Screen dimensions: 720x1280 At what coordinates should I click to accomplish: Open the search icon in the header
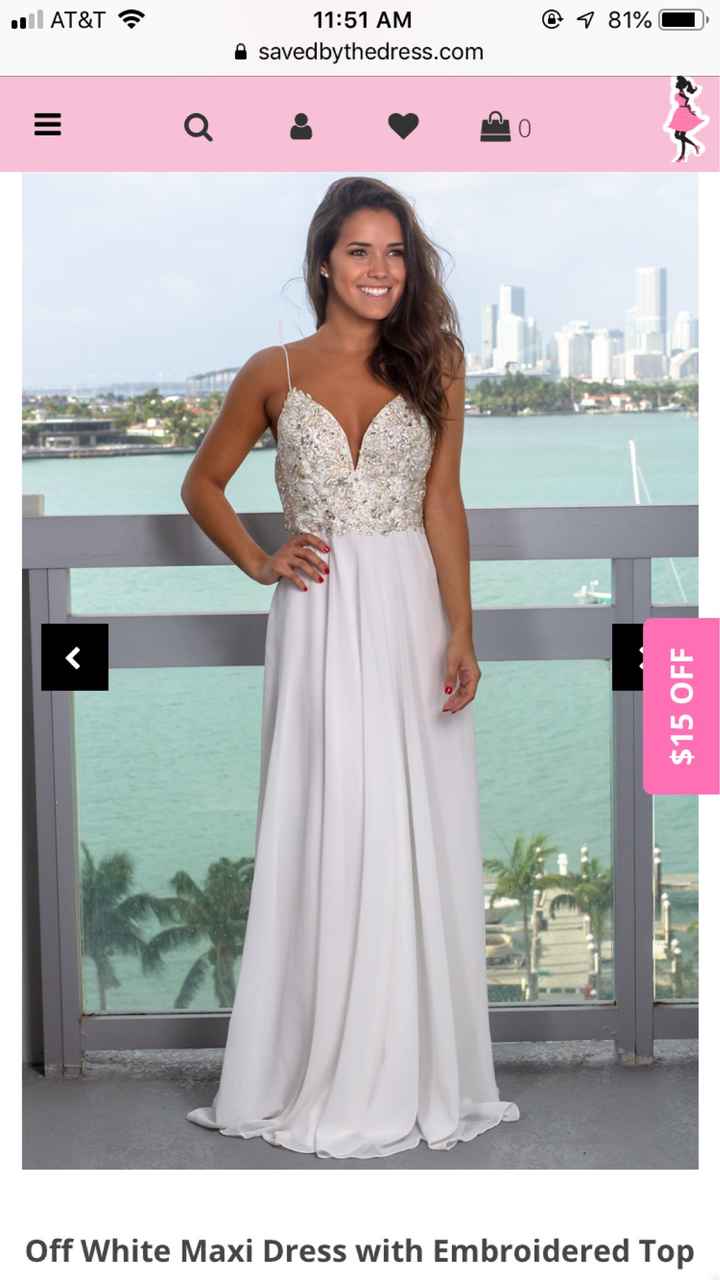pos(198,126)
